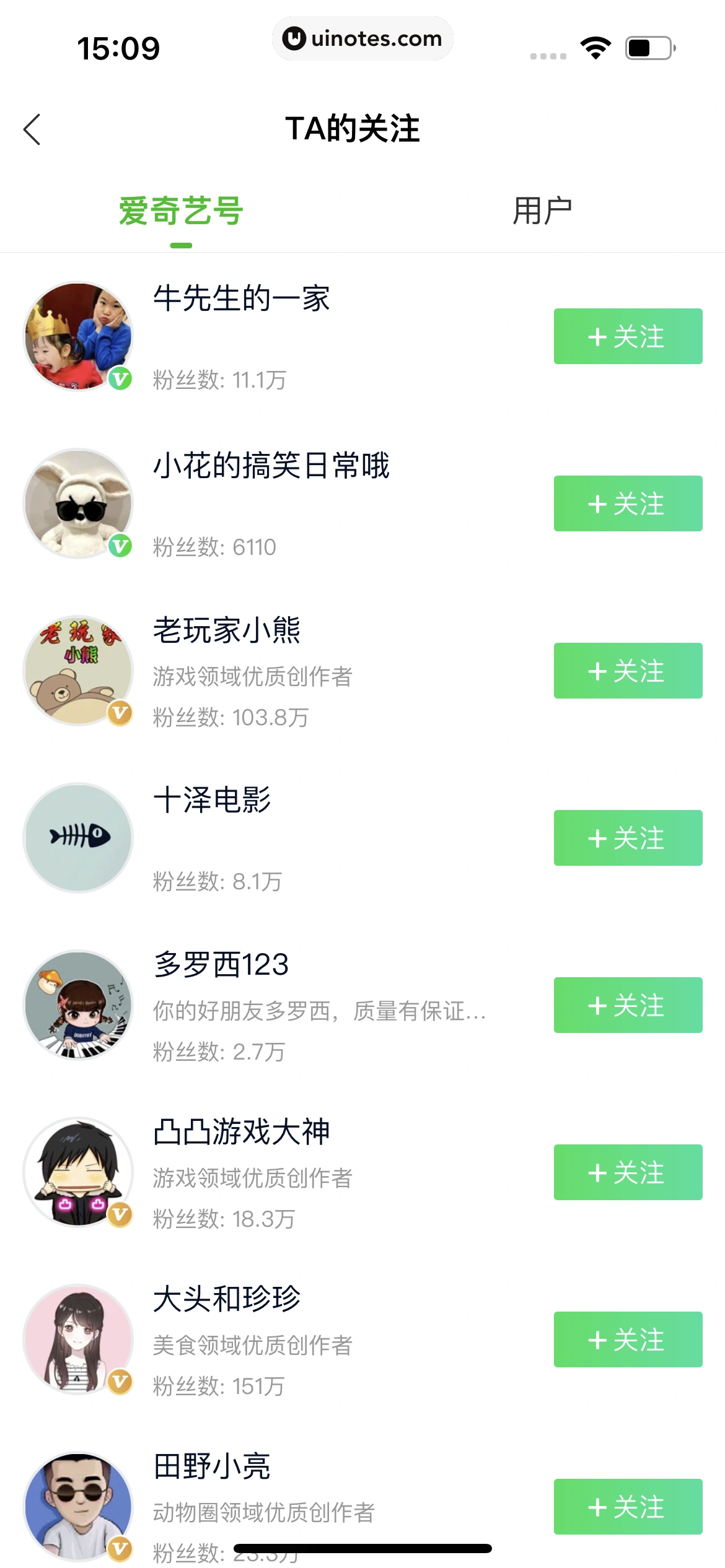
Task: Open 十泽电影 account page
Action: (x=212, y=800)
